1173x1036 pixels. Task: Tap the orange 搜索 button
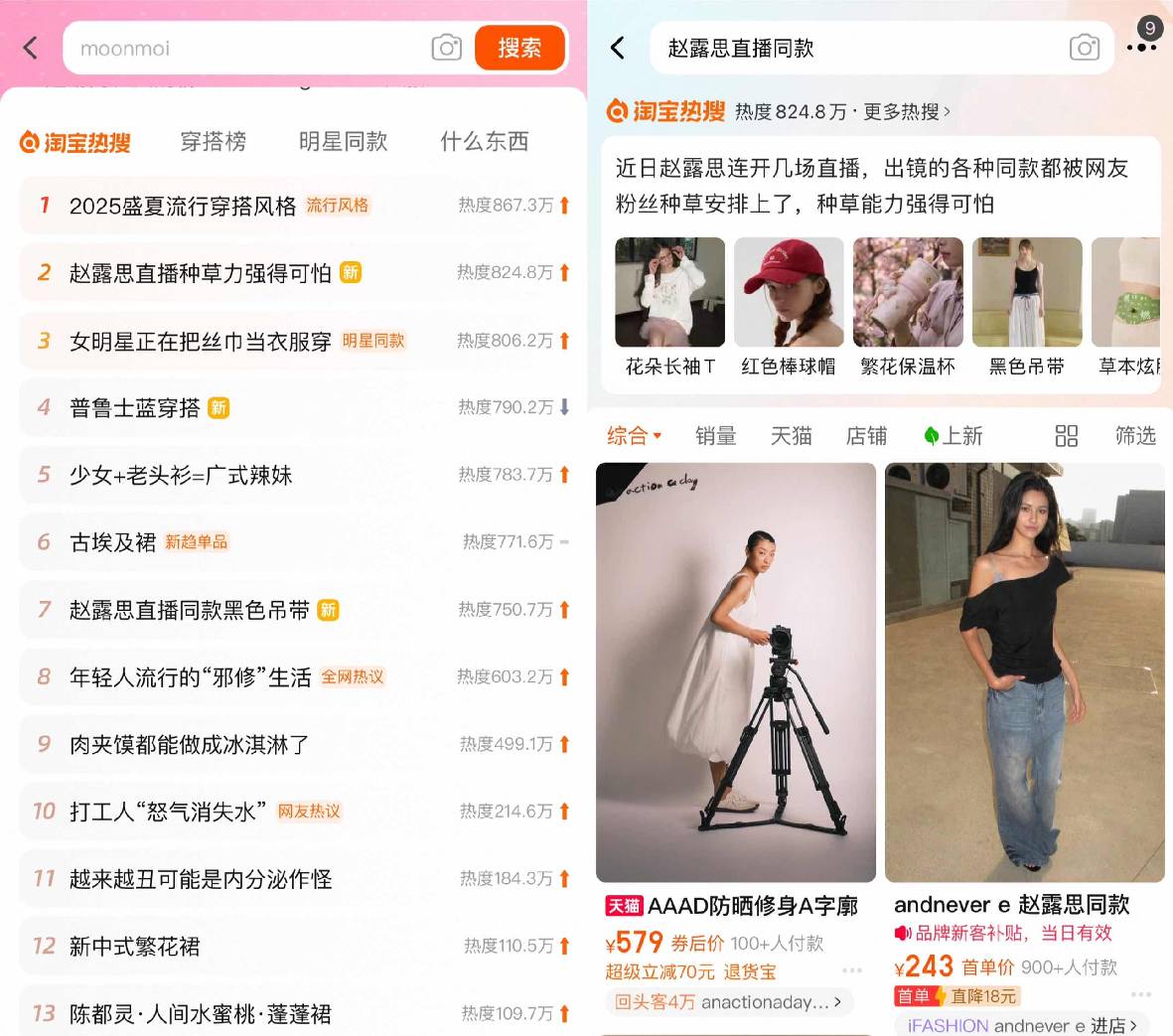click(x=519, y=48)
